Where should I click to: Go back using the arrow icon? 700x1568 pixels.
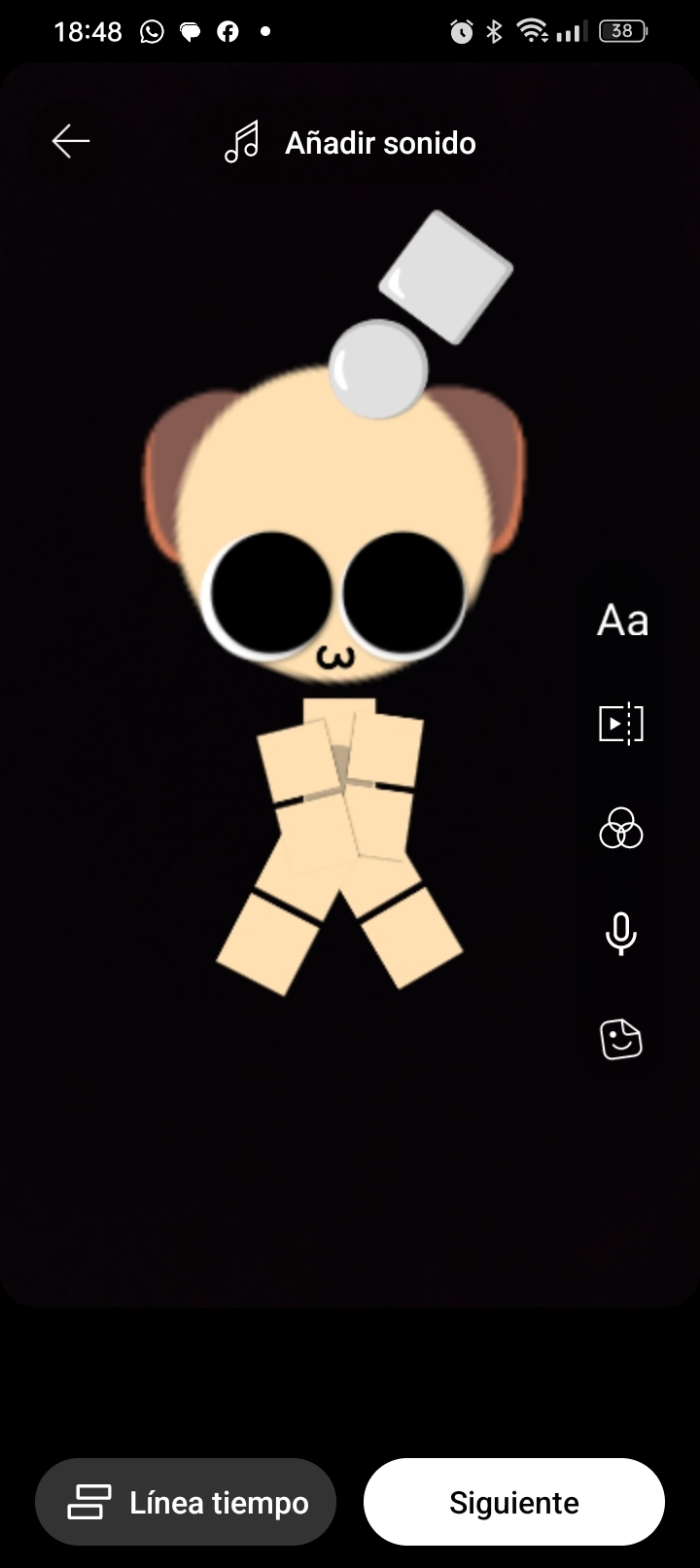coord(71,141)
